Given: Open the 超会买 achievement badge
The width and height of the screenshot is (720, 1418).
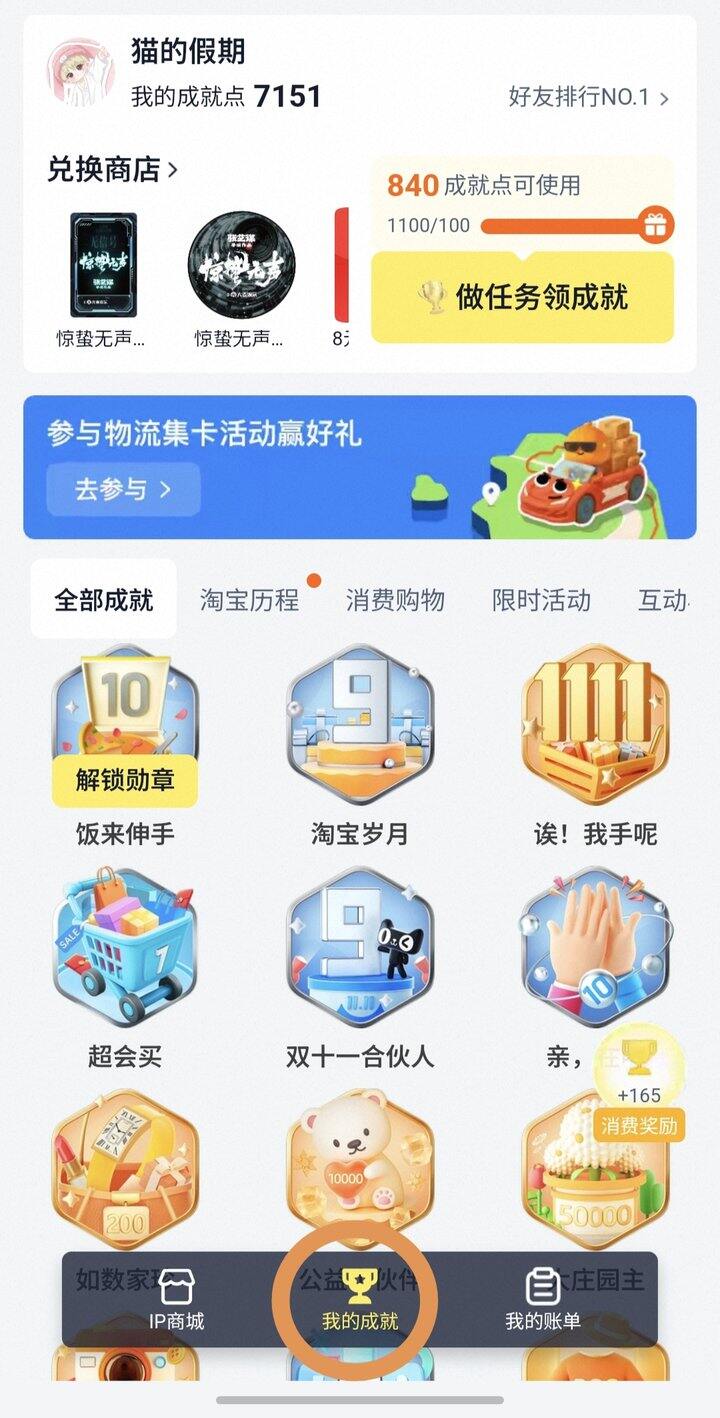Looking at the screenshot, I should coord(125,948).
